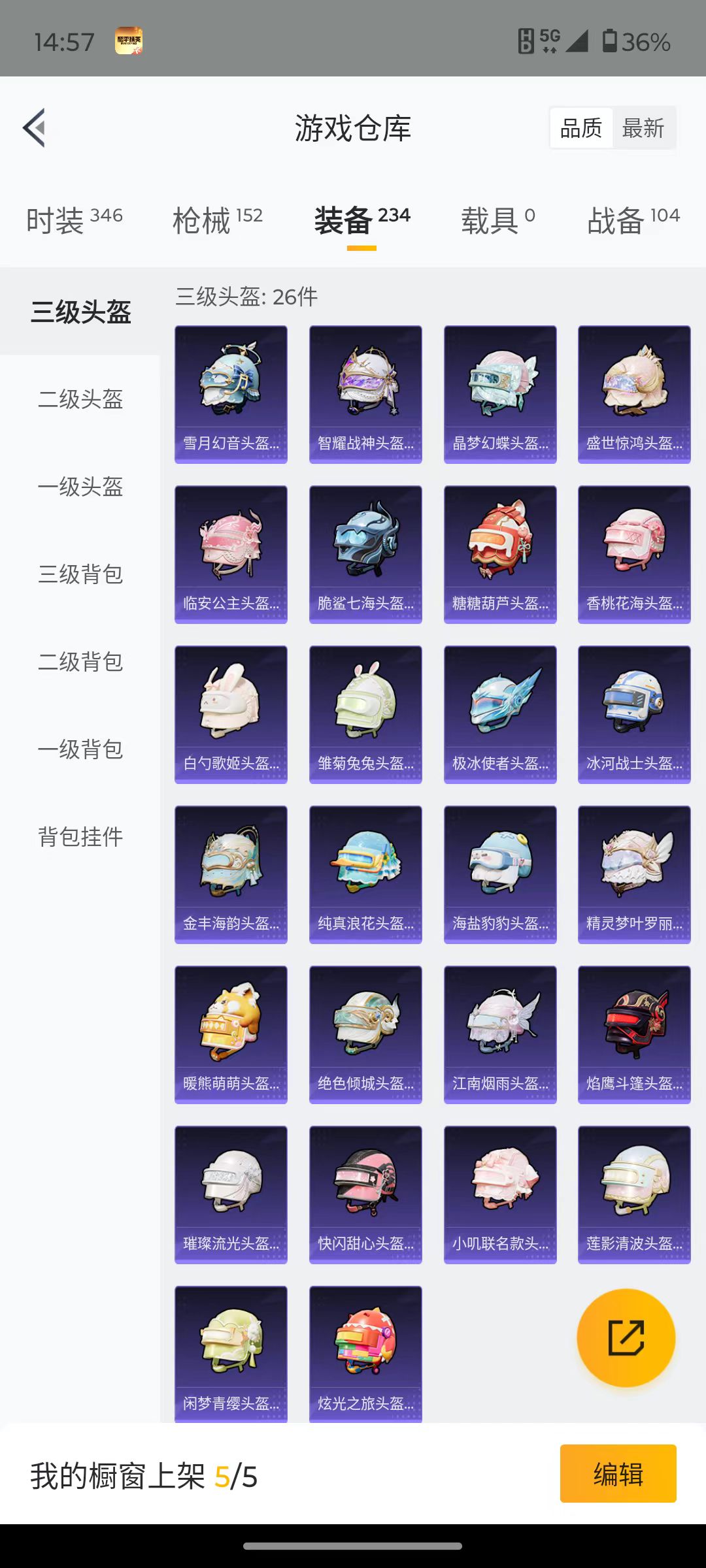Select the 二级背包 category
706x1568 pixels.
tap(80, 662)
